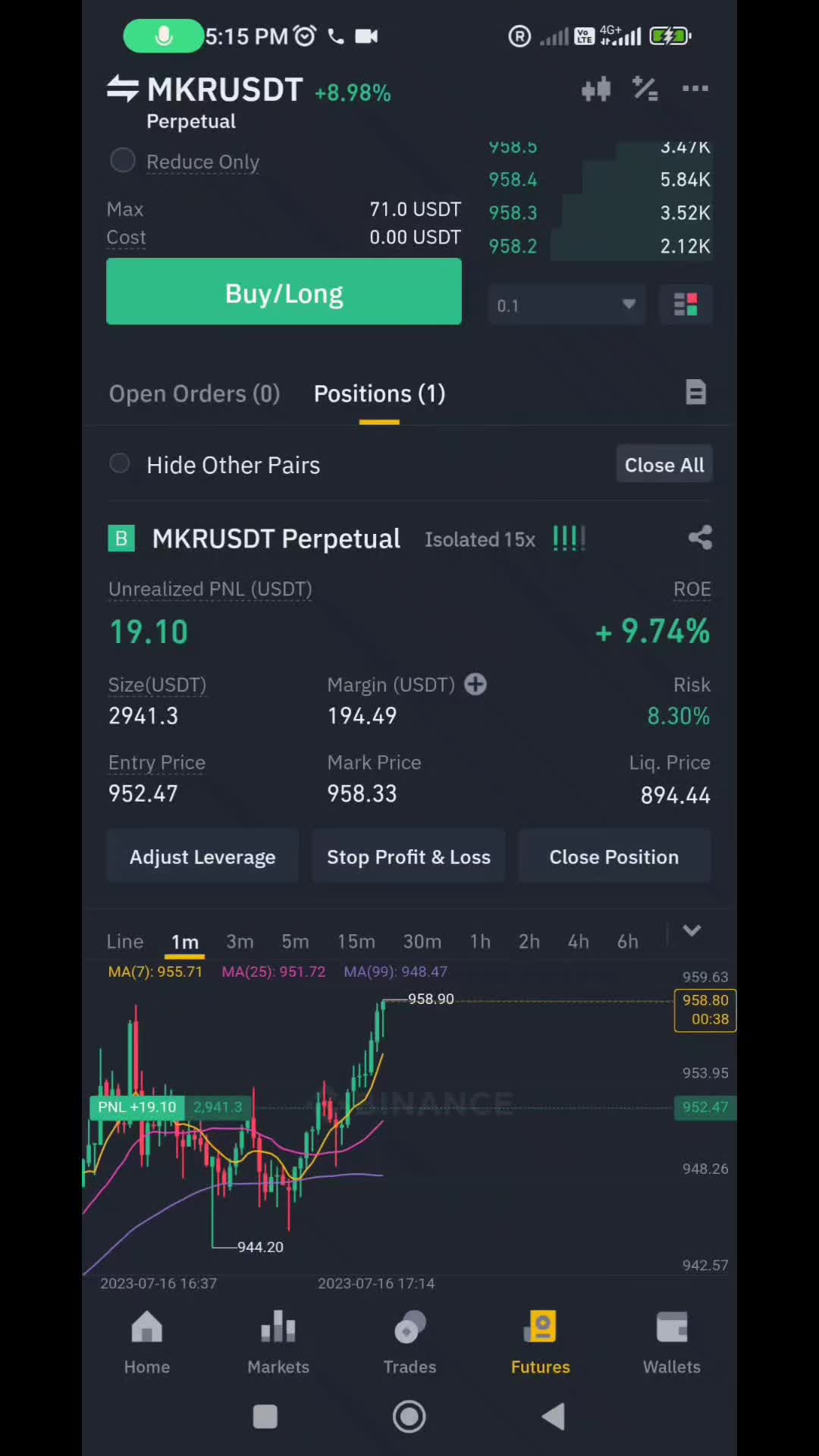Open Stop Profit & Loss
Image resolution: width=819 pixels, height=1456 pixels.
click(409, 857)
